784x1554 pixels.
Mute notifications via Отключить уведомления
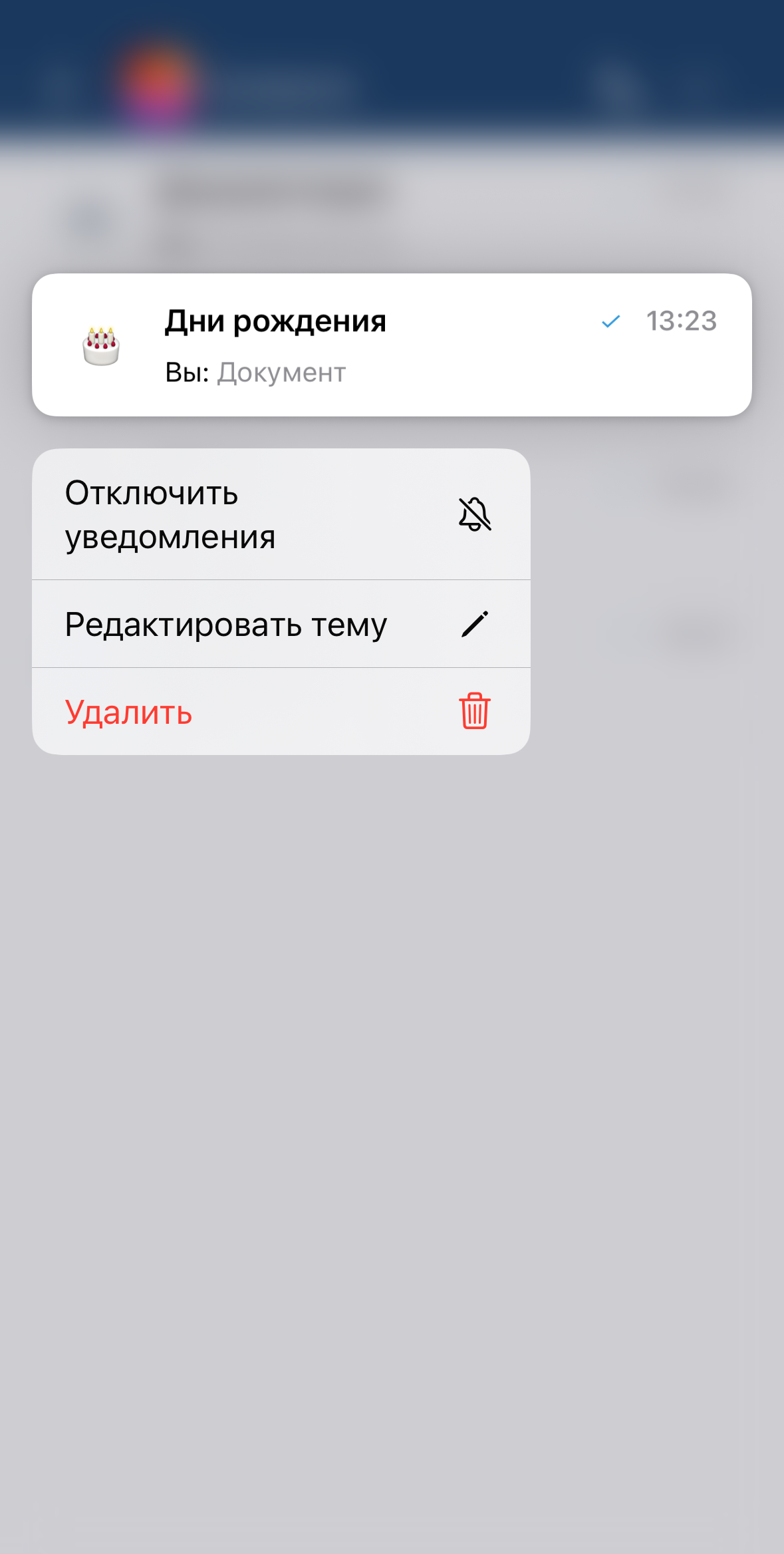coord(281,514)
